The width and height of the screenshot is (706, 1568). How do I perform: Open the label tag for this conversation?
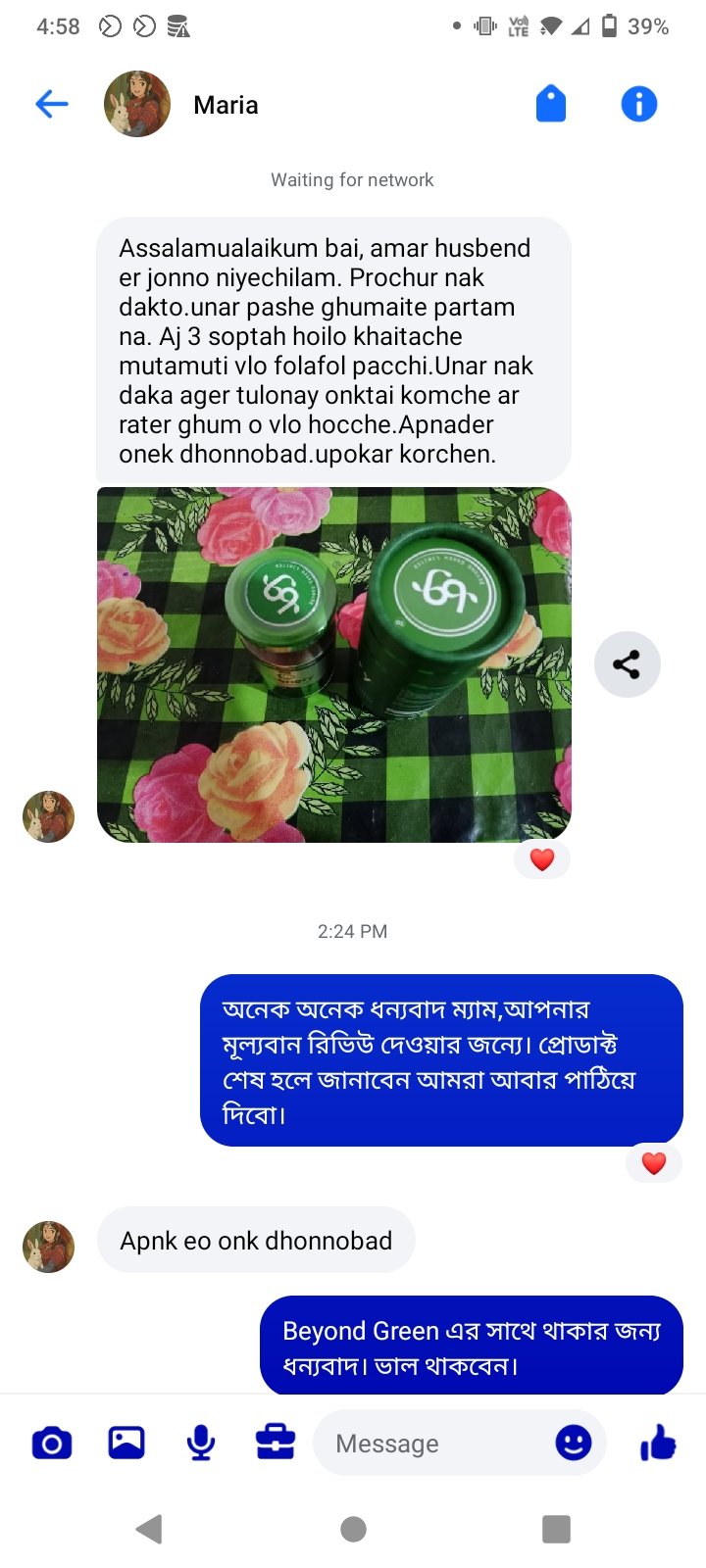(x=551, y=104)
